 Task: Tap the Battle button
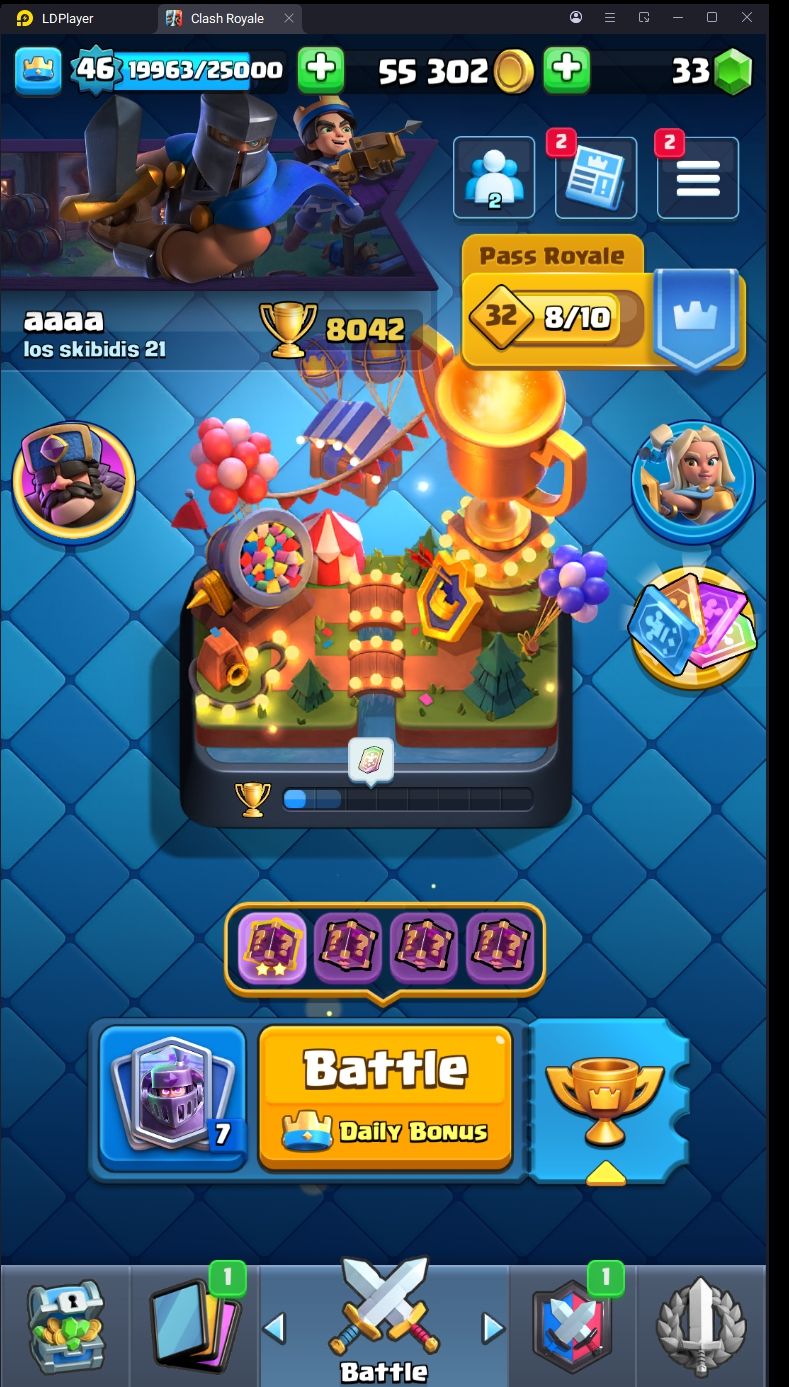click(x=385, y=1096)
